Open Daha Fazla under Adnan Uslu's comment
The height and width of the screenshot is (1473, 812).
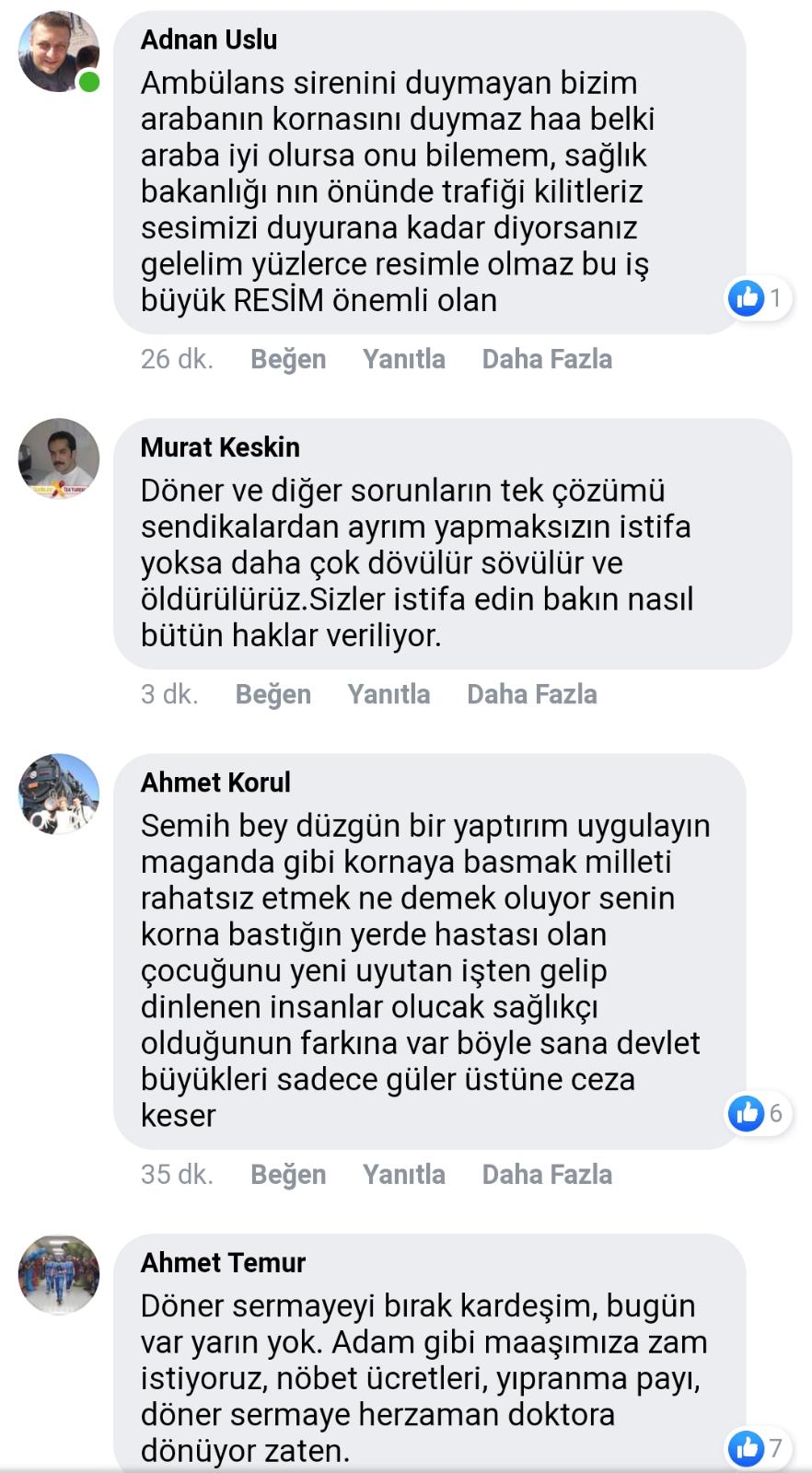point(547,359)
